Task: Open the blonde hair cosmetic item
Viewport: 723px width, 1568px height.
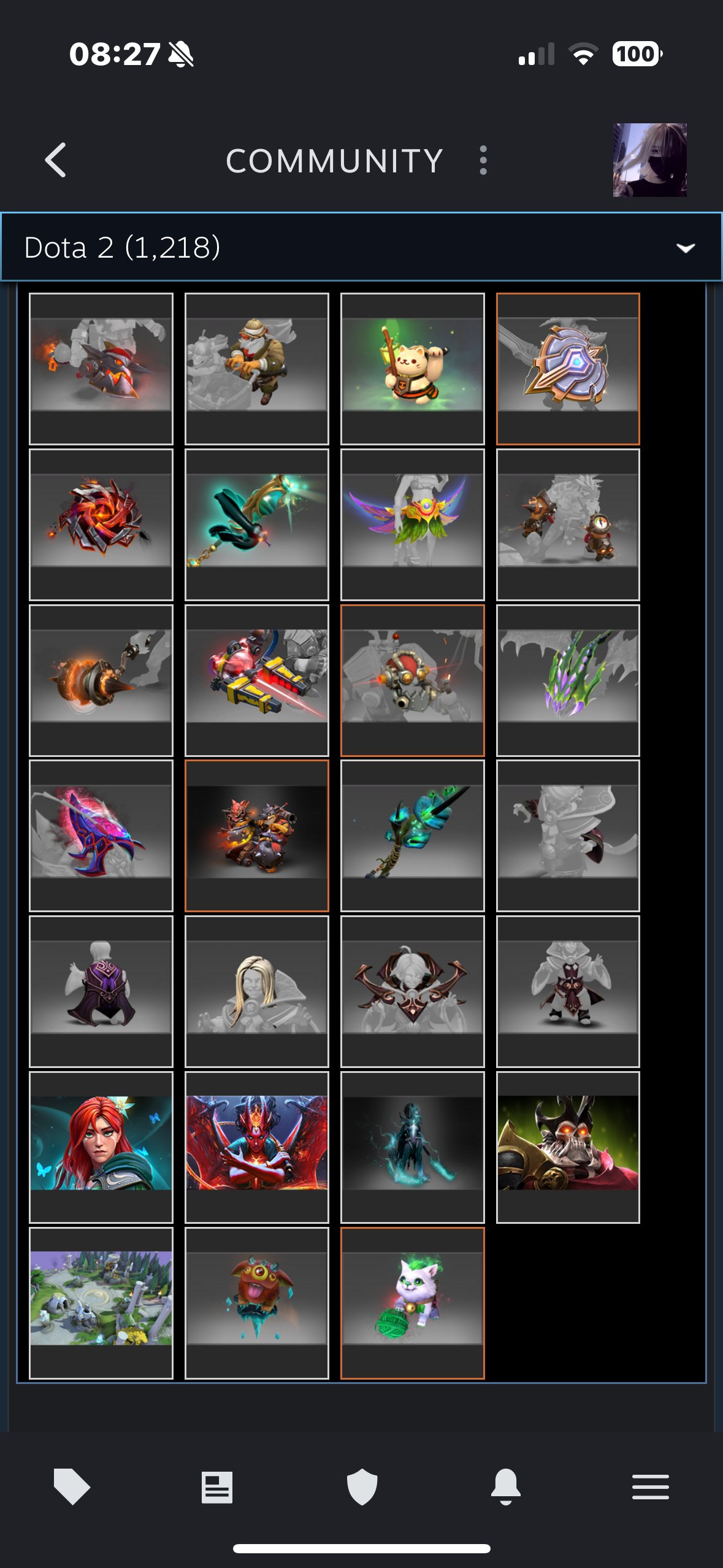Action: point(257,991)
